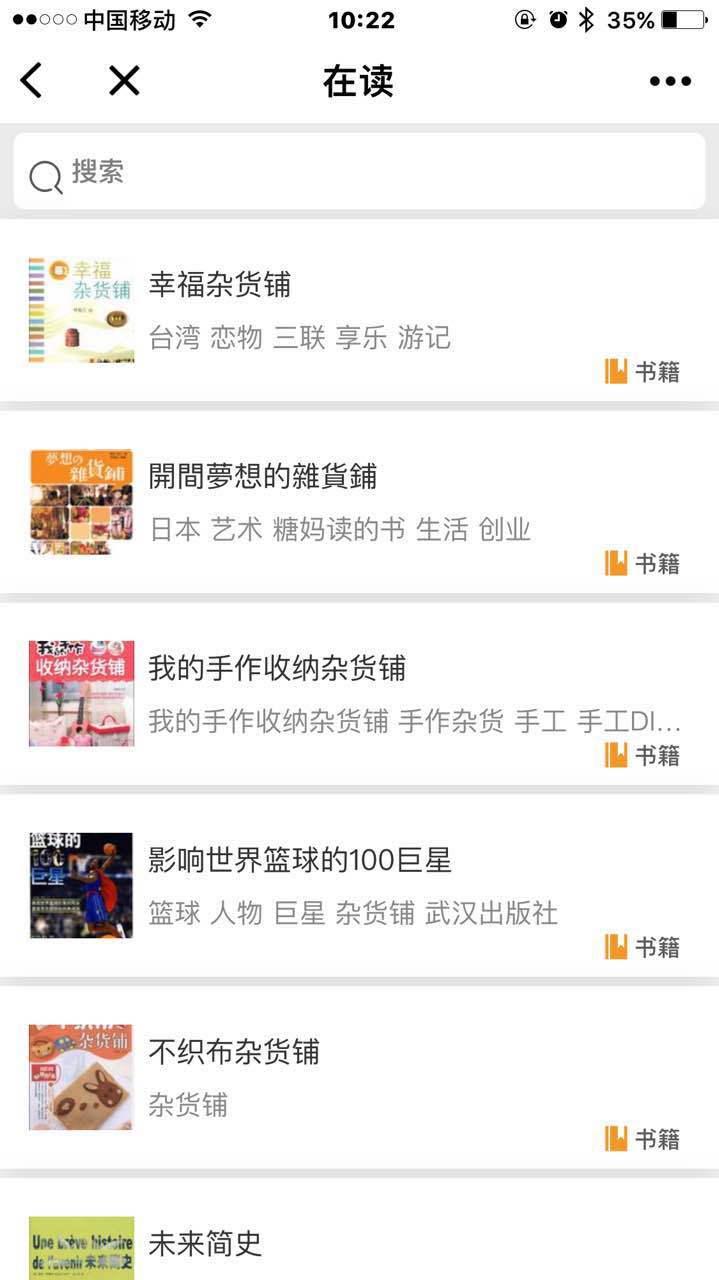
Task: Open the book 開間夢想的雜貨鋪
Action: point(359,502)
